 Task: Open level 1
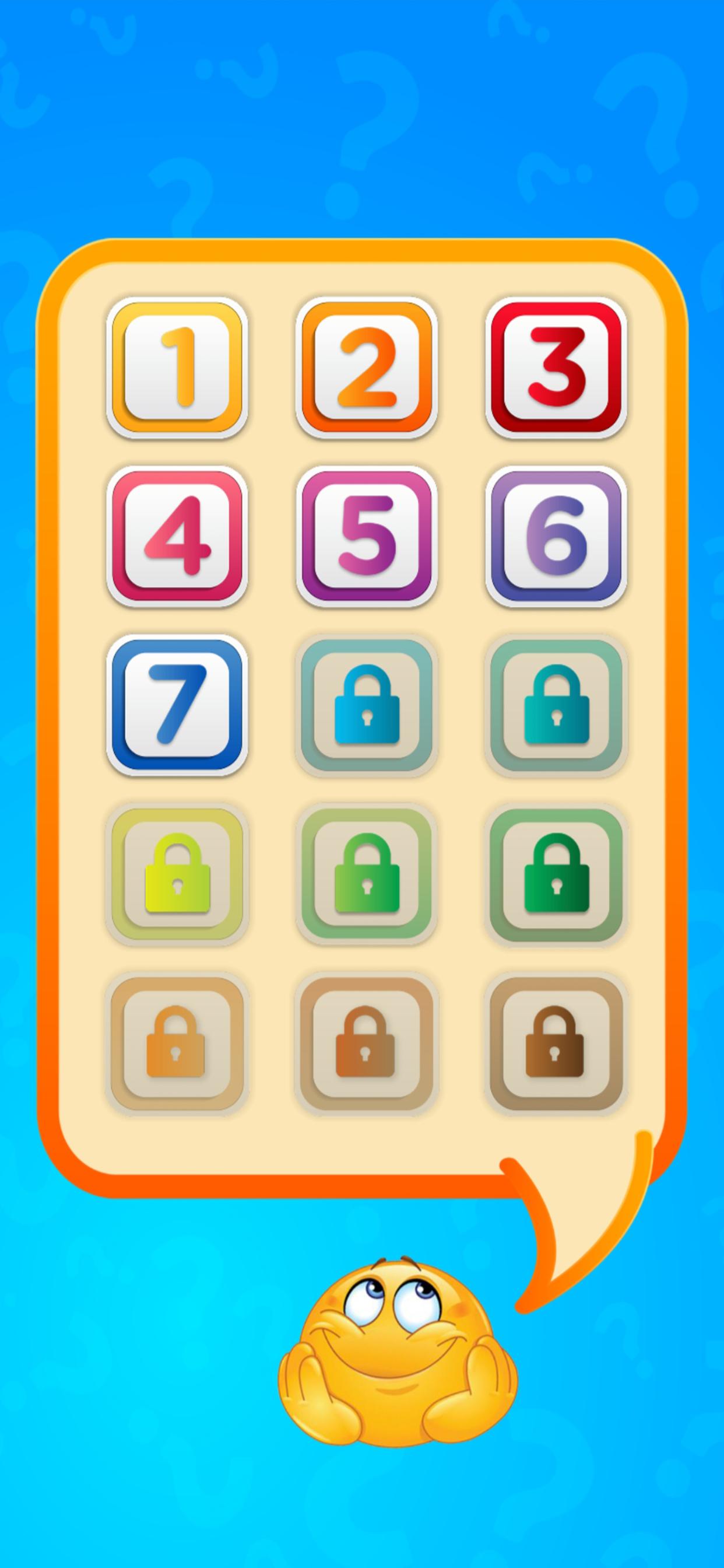click(177, 367)
